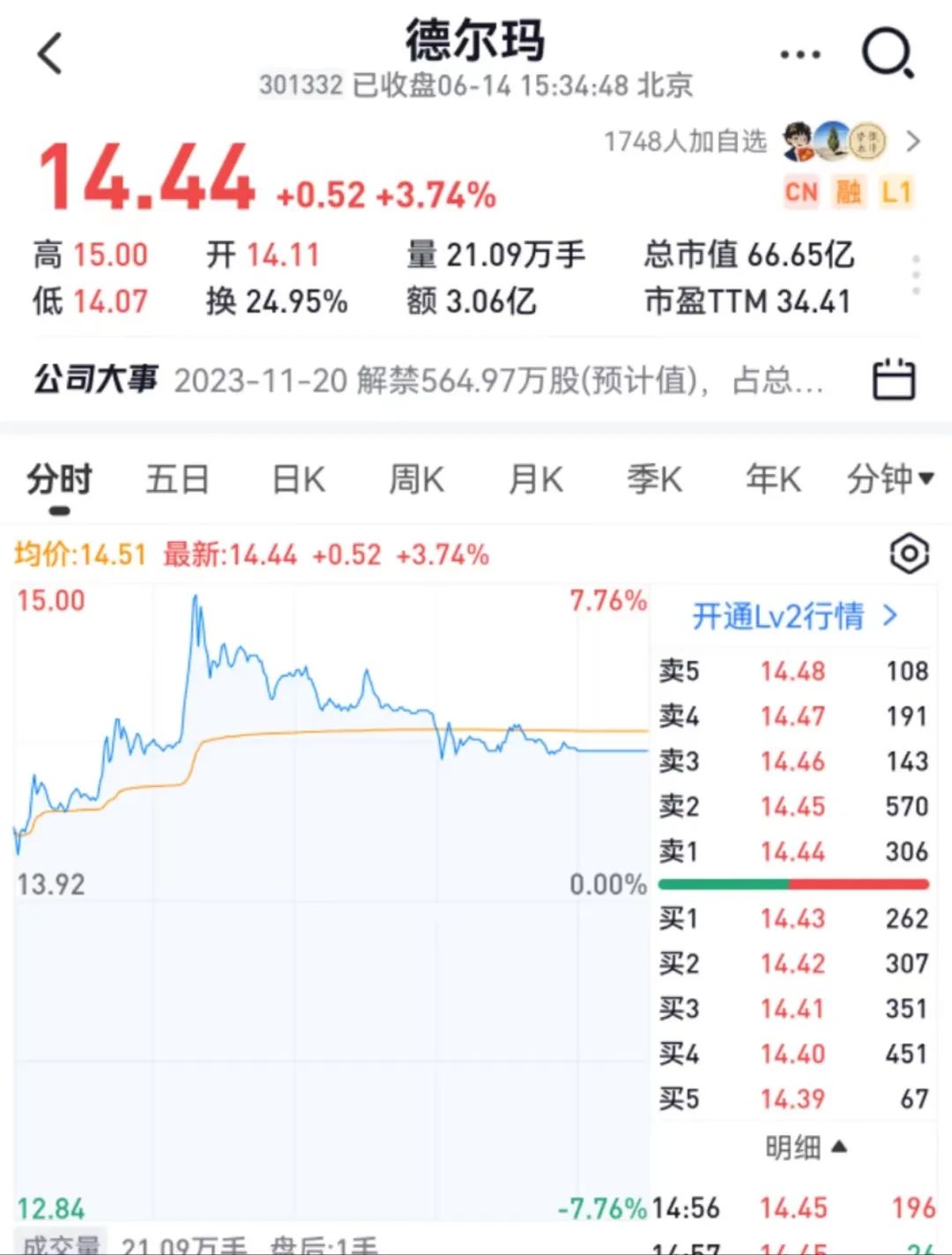This screenshot has width=952, height=1255.
Task: Select the 年K chart tab
Action: point(773,480)
